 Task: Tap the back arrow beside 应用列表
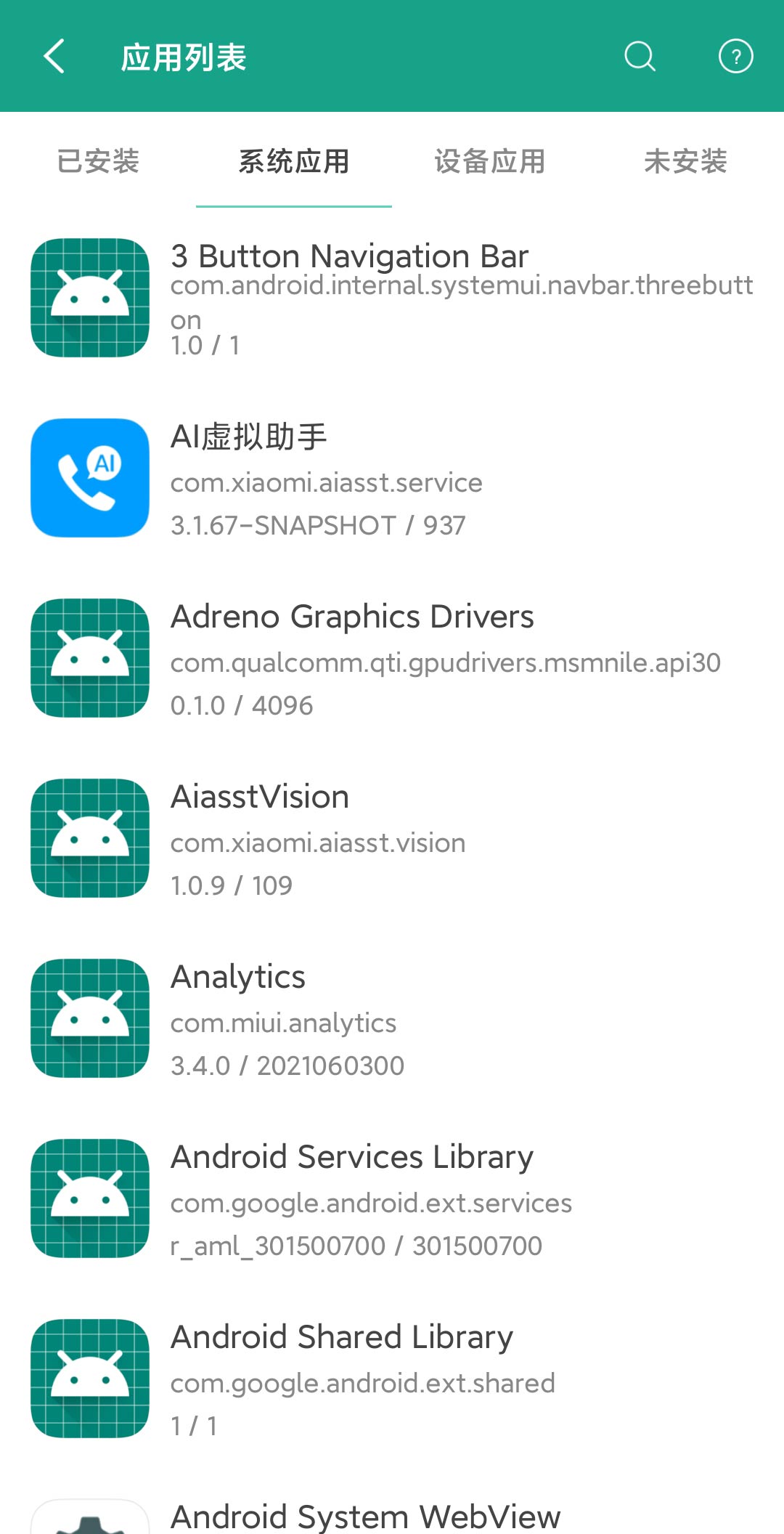click(53, 56)
